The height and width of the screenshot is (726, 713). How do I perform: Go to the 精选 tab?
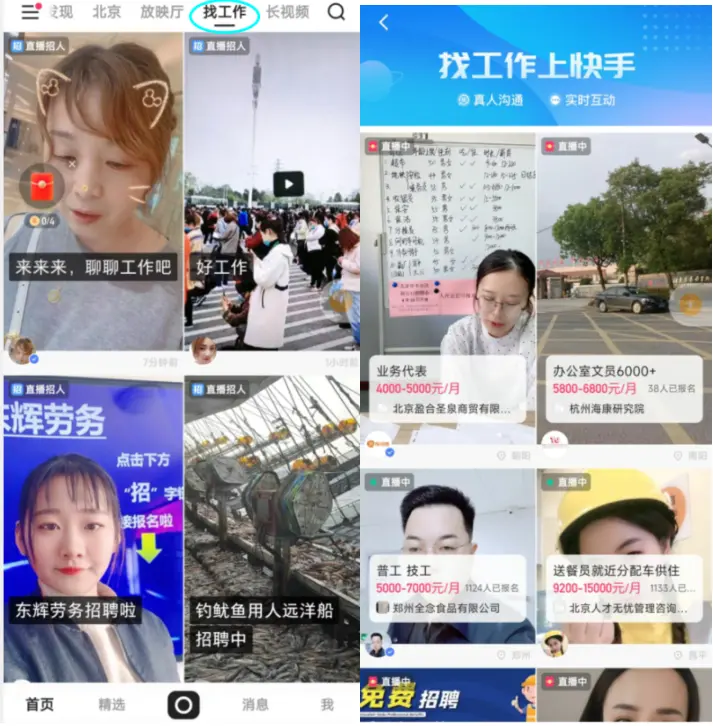pyautogui.click(x=112, y=705)
